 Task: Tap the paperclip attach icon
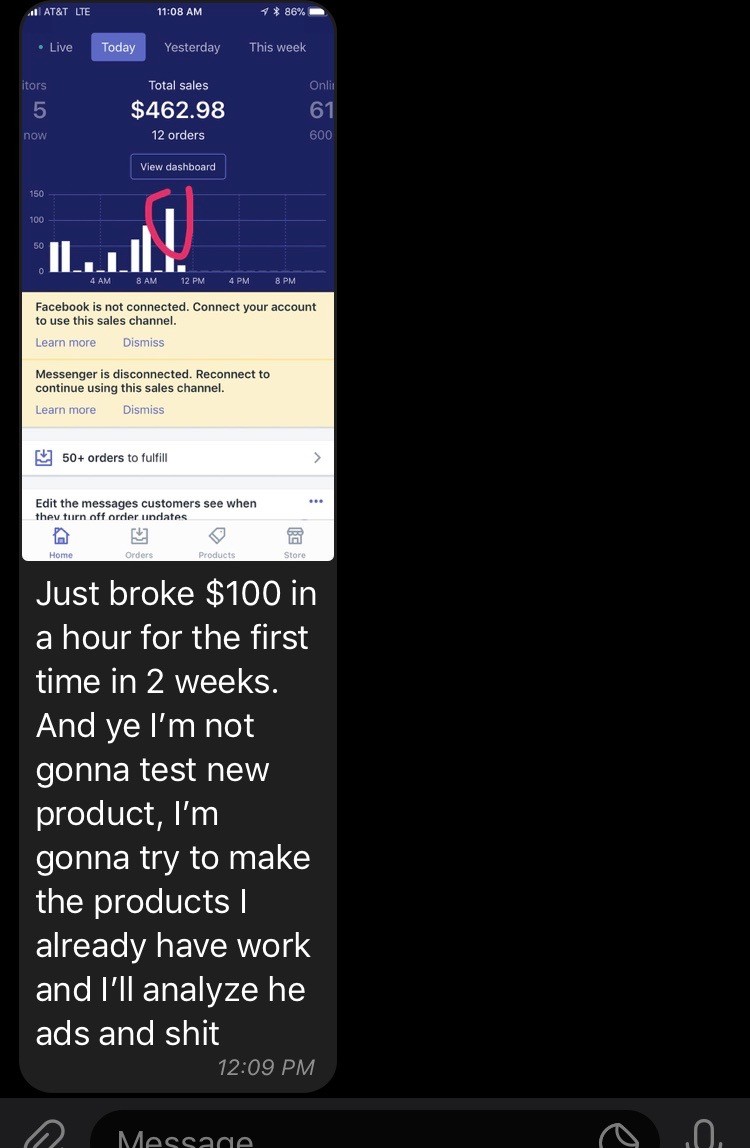click(42, 1135)
